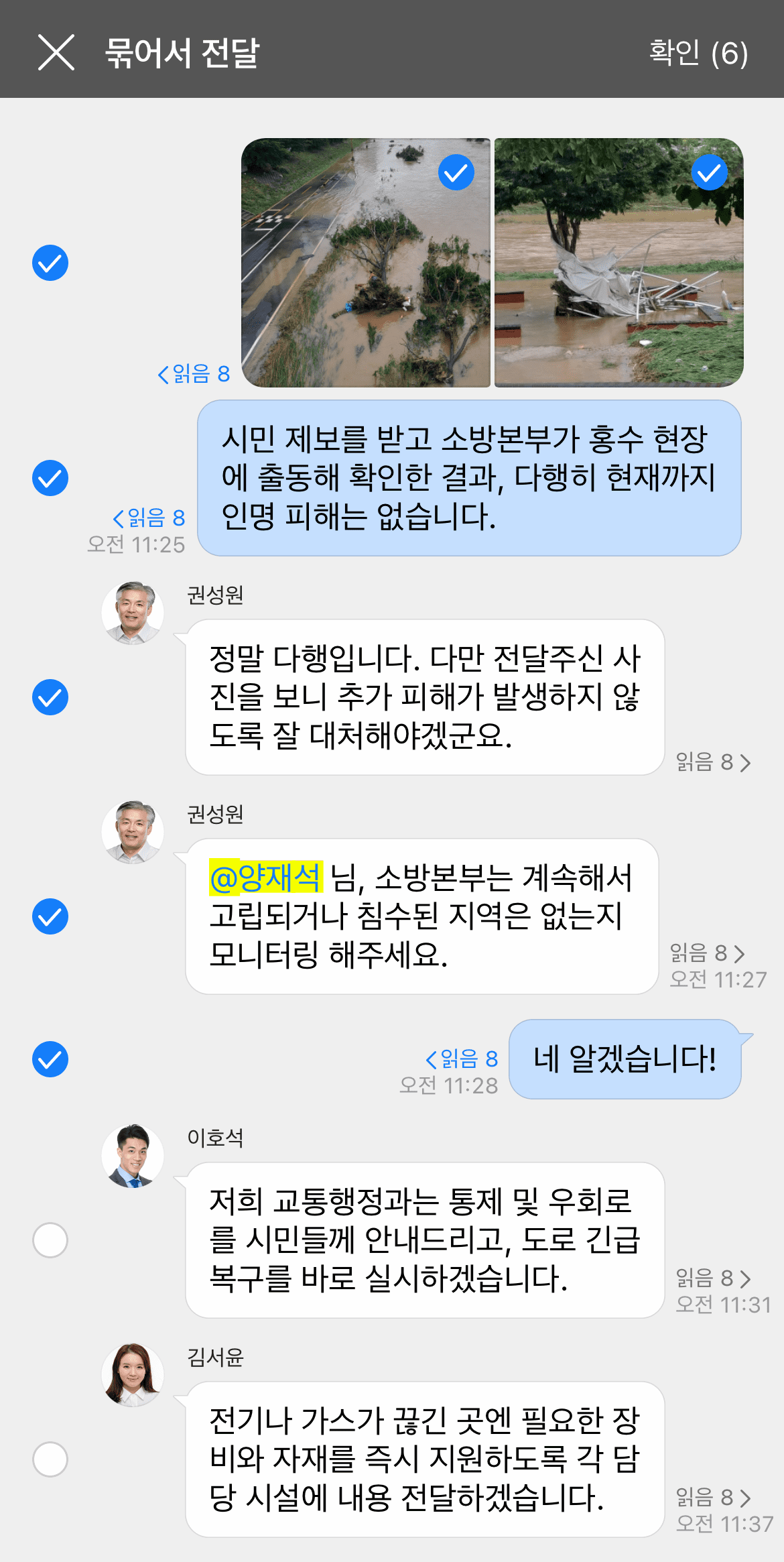Deselect the checkbox on the 네 알겠습니다 message
784x1562 pixels.
50,1058
